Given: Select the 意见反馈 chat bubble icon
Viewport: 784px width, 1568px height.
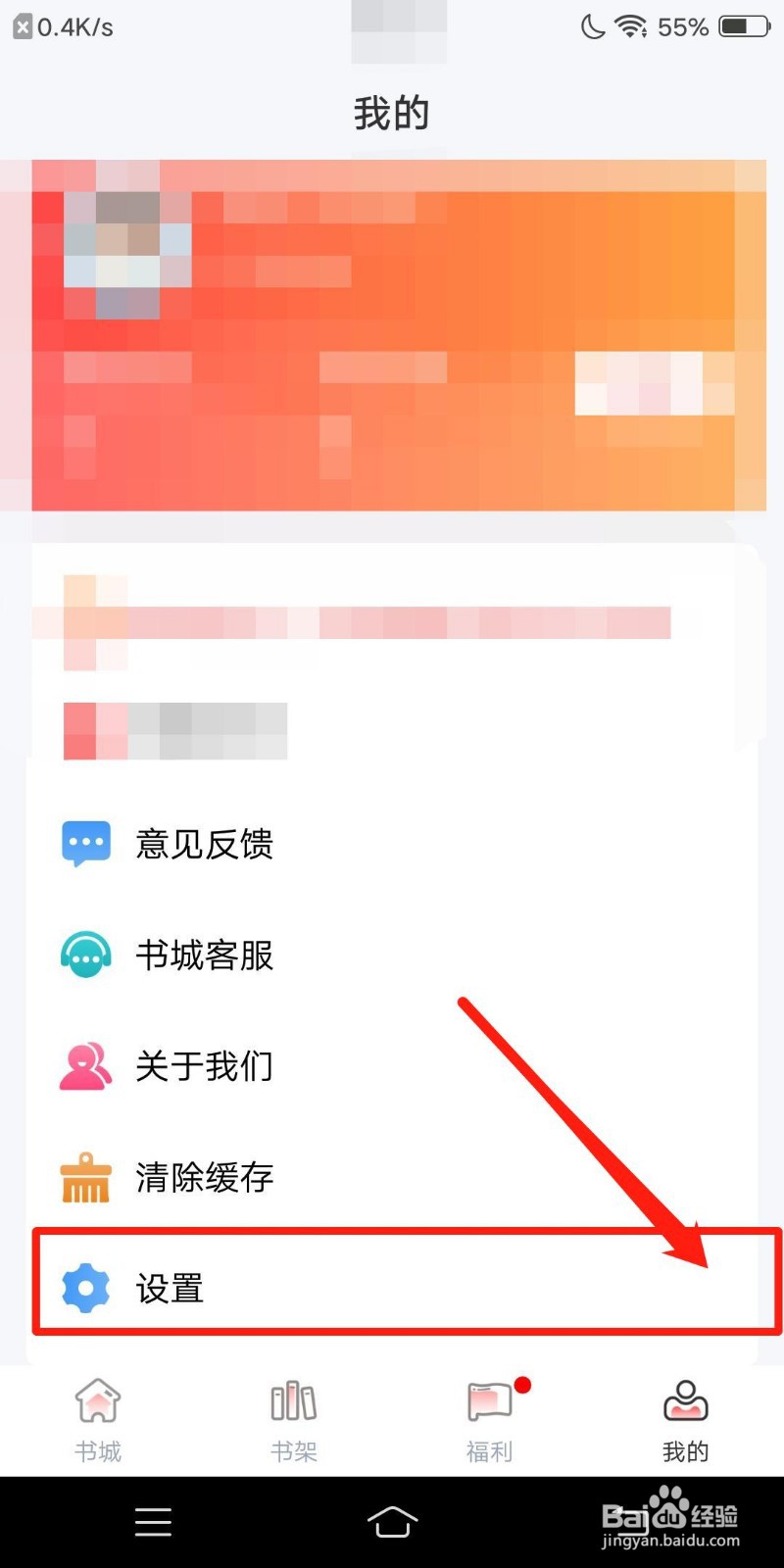Looking at the screenshot, I should coord(85,843).
